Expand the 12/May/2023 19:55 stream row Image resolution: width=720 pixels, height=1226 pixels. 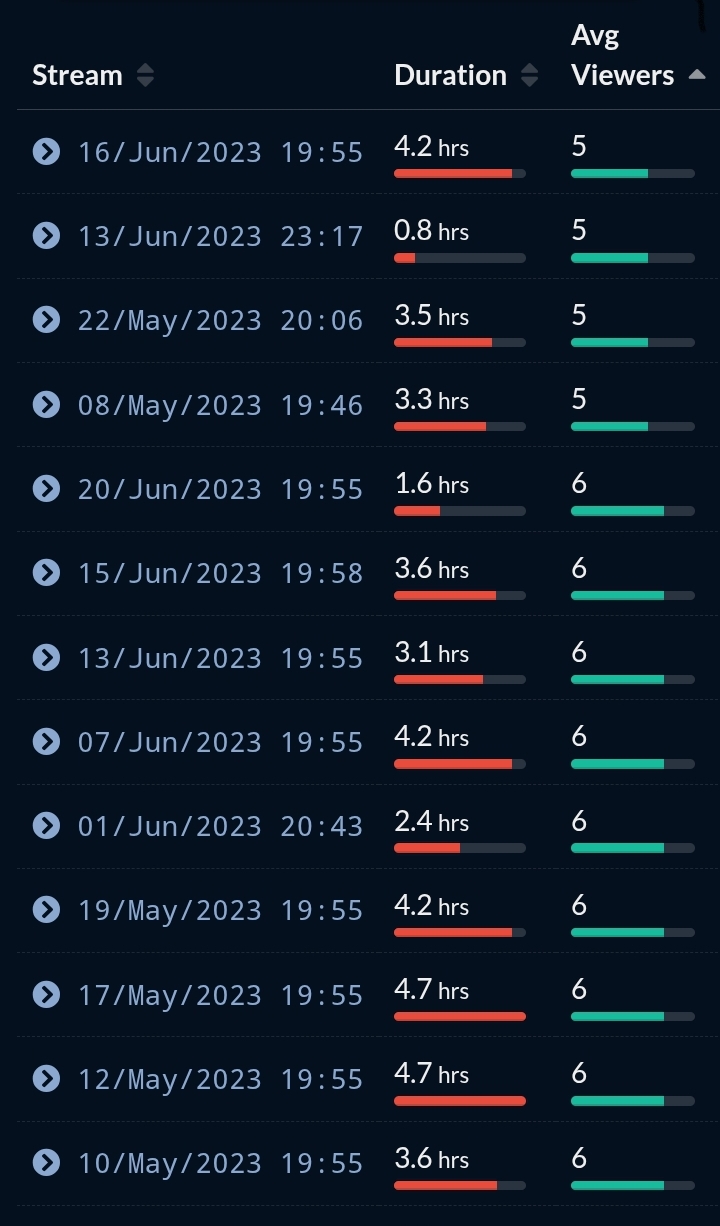click(x=46, y=1078)
